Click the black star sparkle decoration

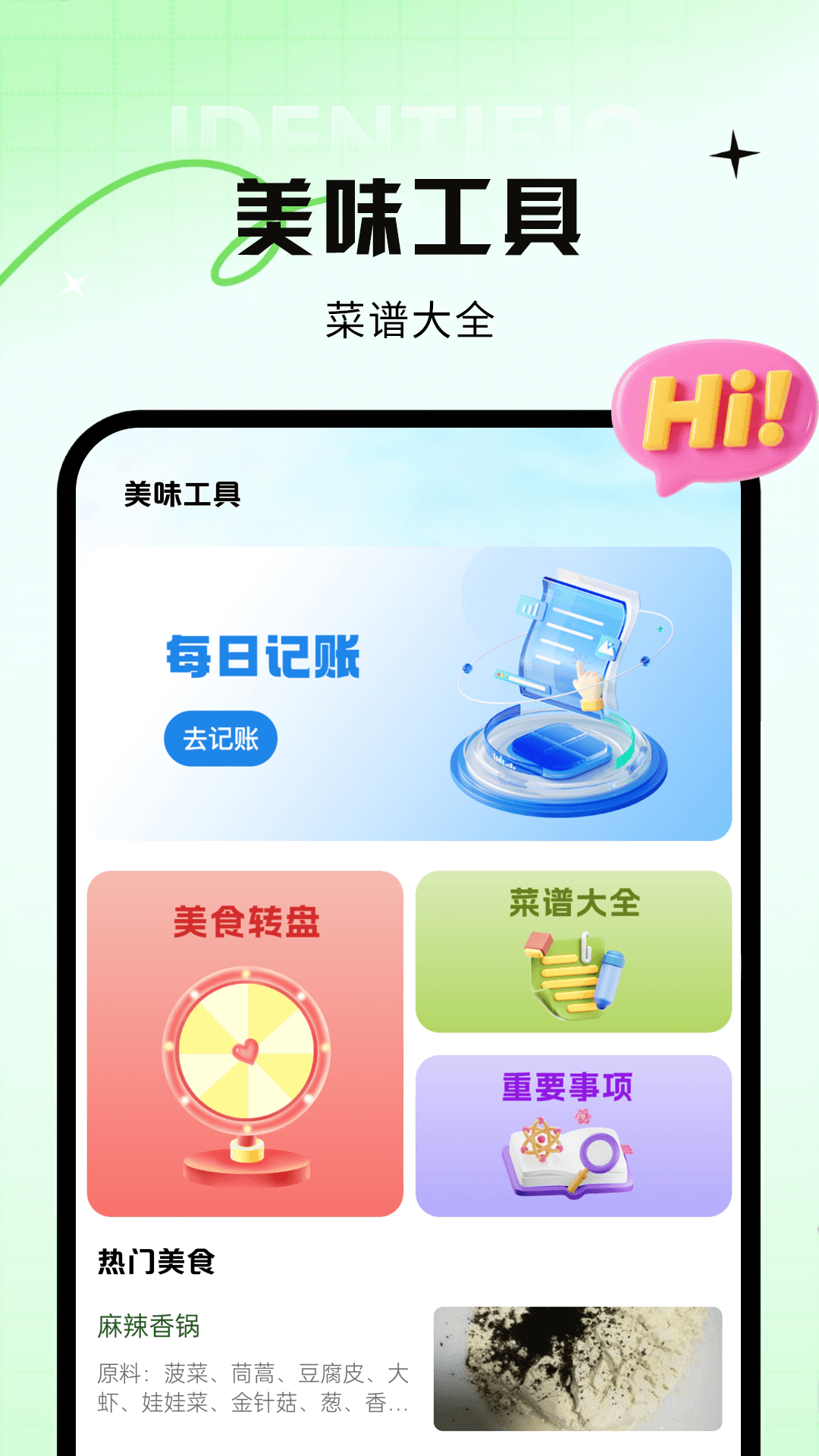click(733, 155)
